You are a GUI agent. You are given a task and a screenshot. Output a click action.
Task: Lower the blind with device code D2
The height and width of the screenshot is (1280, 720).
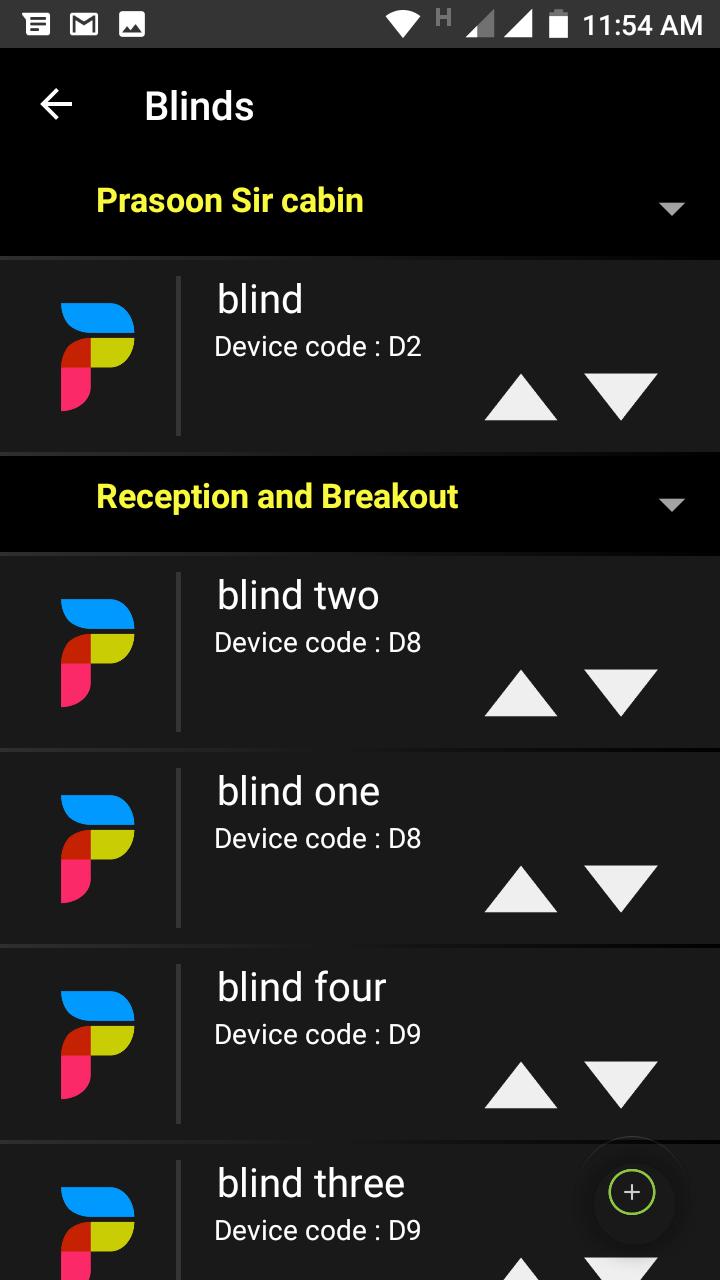point(620,396)
